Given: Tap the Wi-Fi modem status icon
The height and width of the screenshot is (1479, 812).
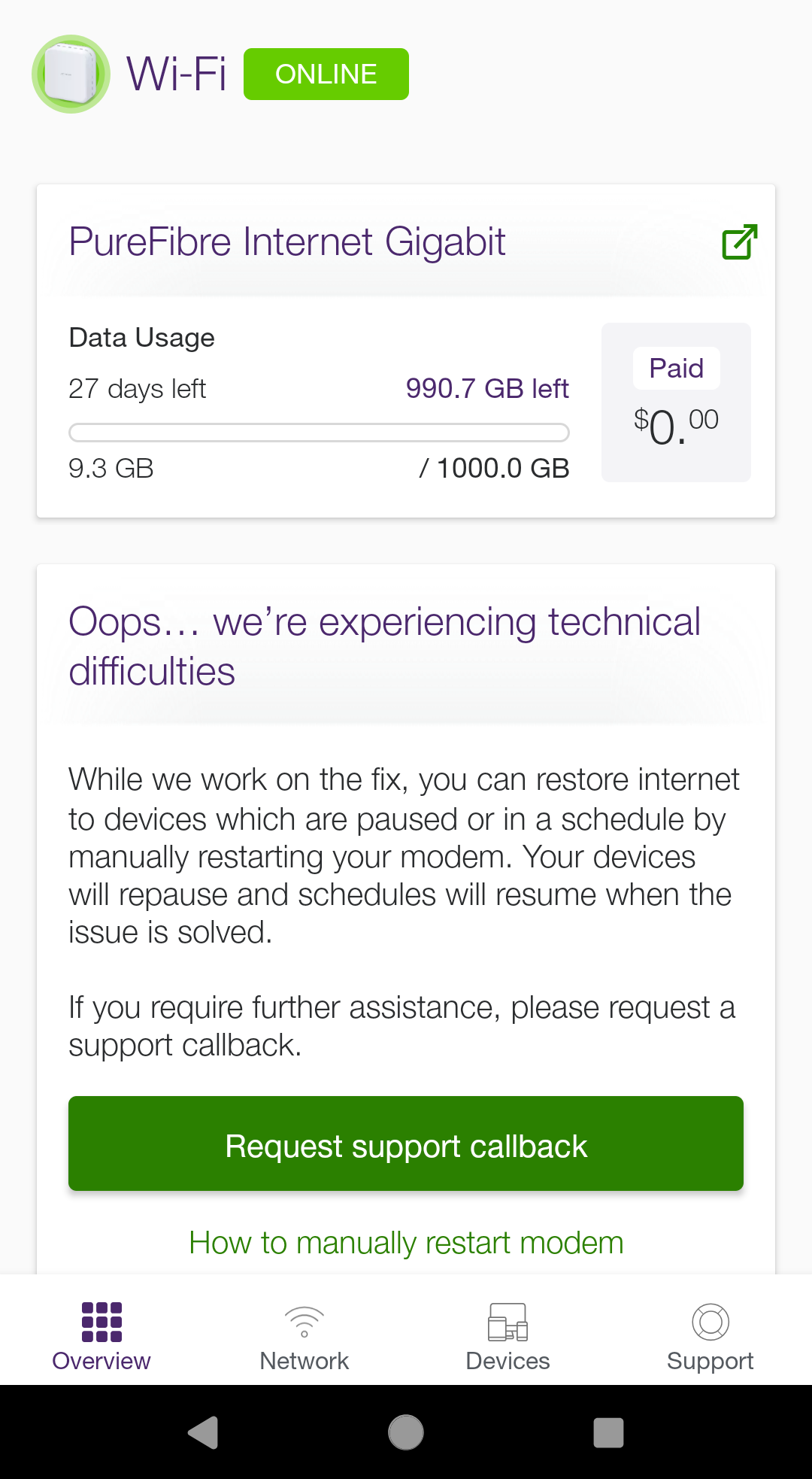Looking at the screenshot, I should pyautogui.click(x=71, y=74).
